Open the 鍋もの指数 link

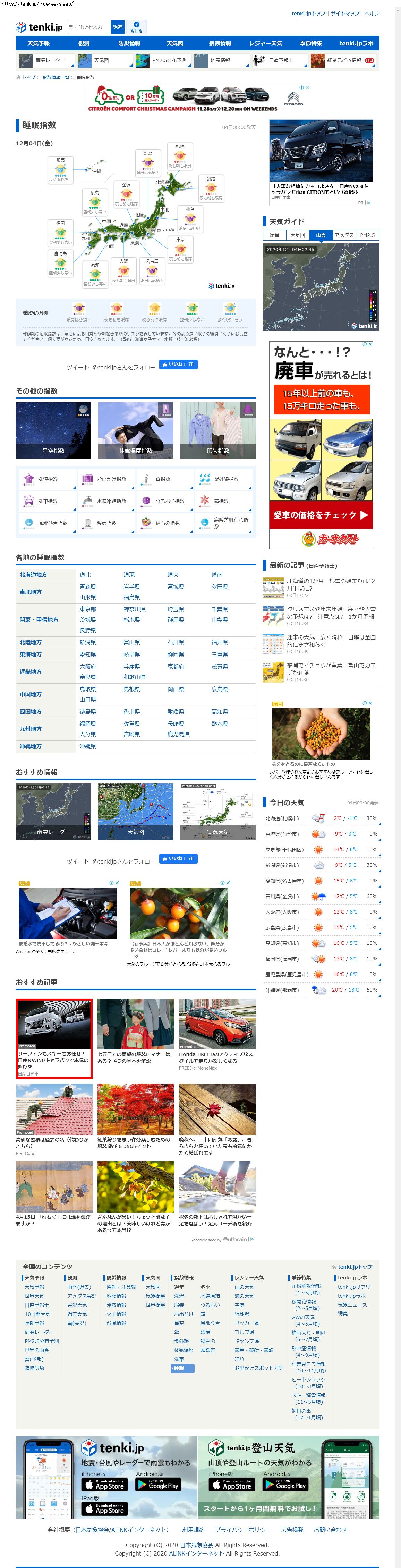coord(167,523)
